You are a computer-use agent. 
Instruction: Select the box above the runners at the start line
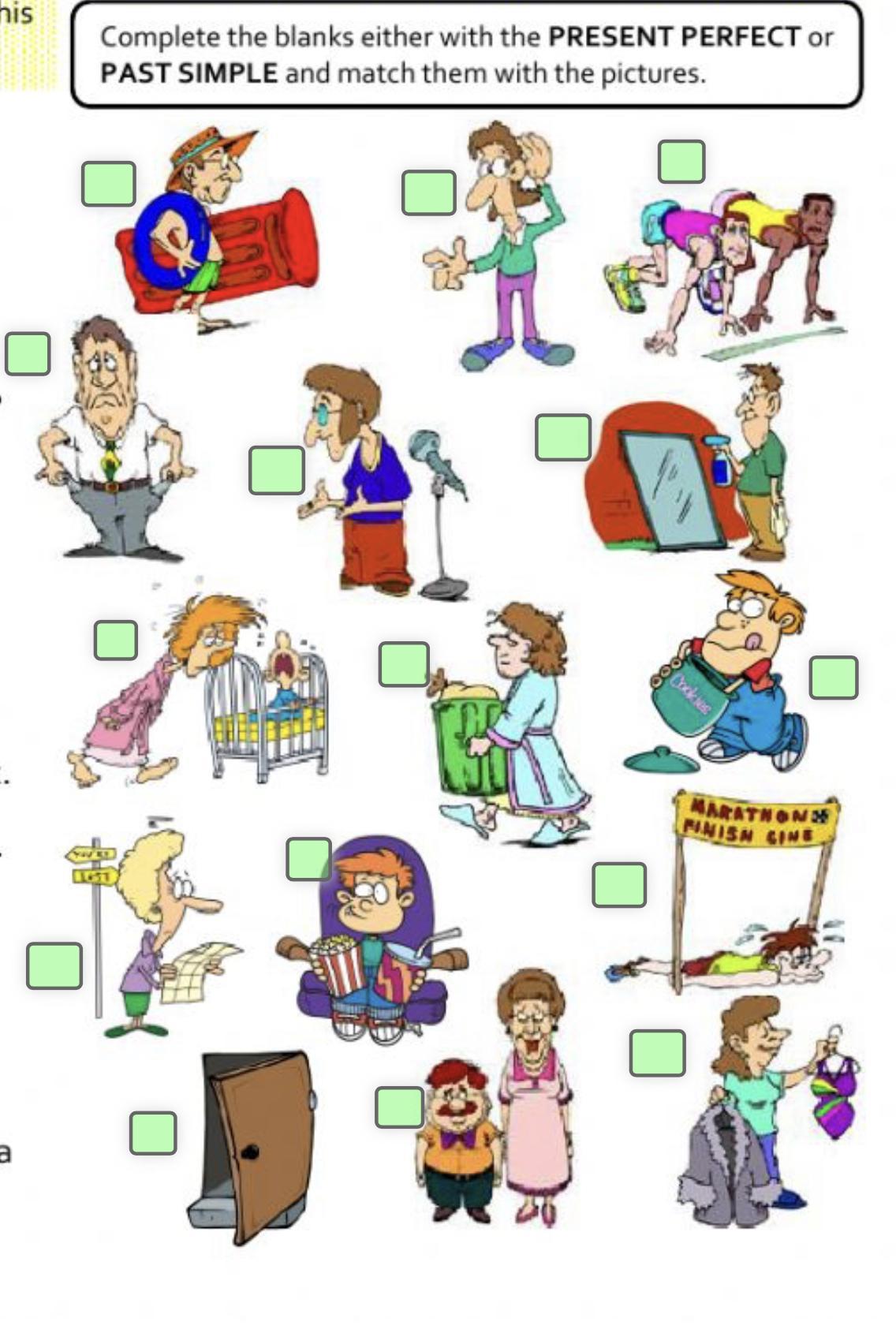[x=681, y=162]
